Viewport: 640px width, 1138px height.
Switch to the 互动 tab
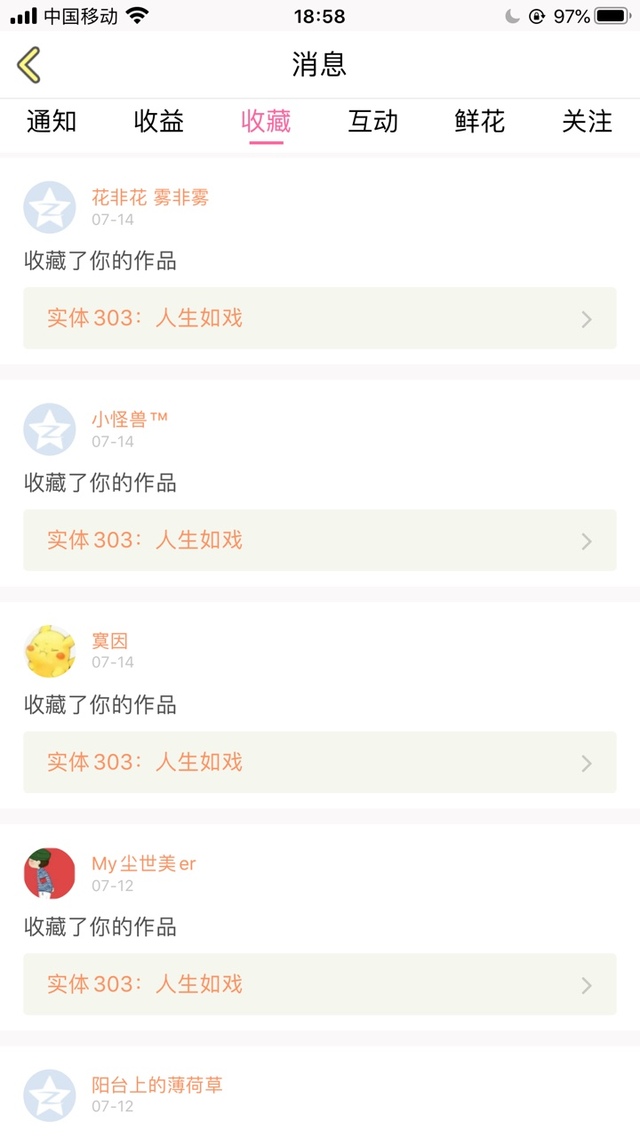pos(373,122)
